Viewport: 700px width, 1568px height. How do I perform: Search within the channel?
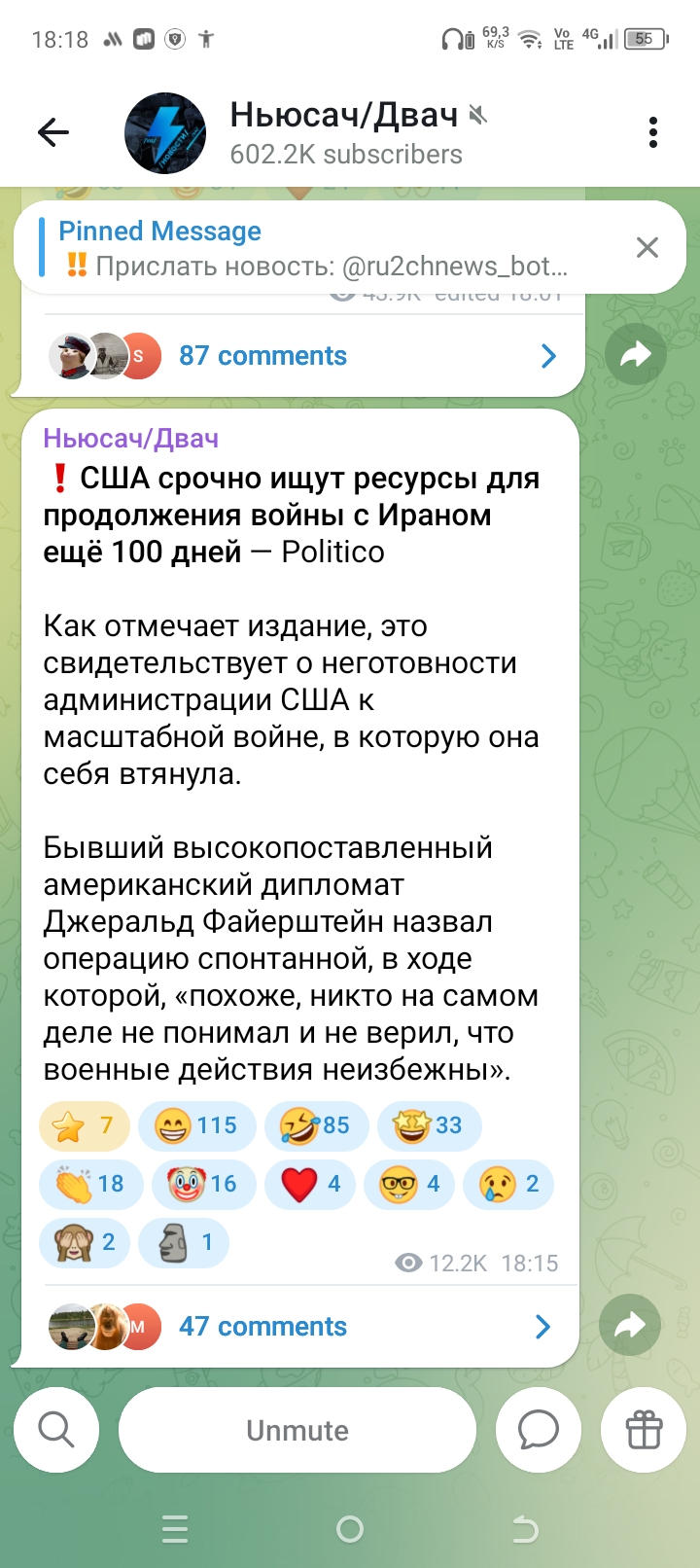coord(56,1430)
